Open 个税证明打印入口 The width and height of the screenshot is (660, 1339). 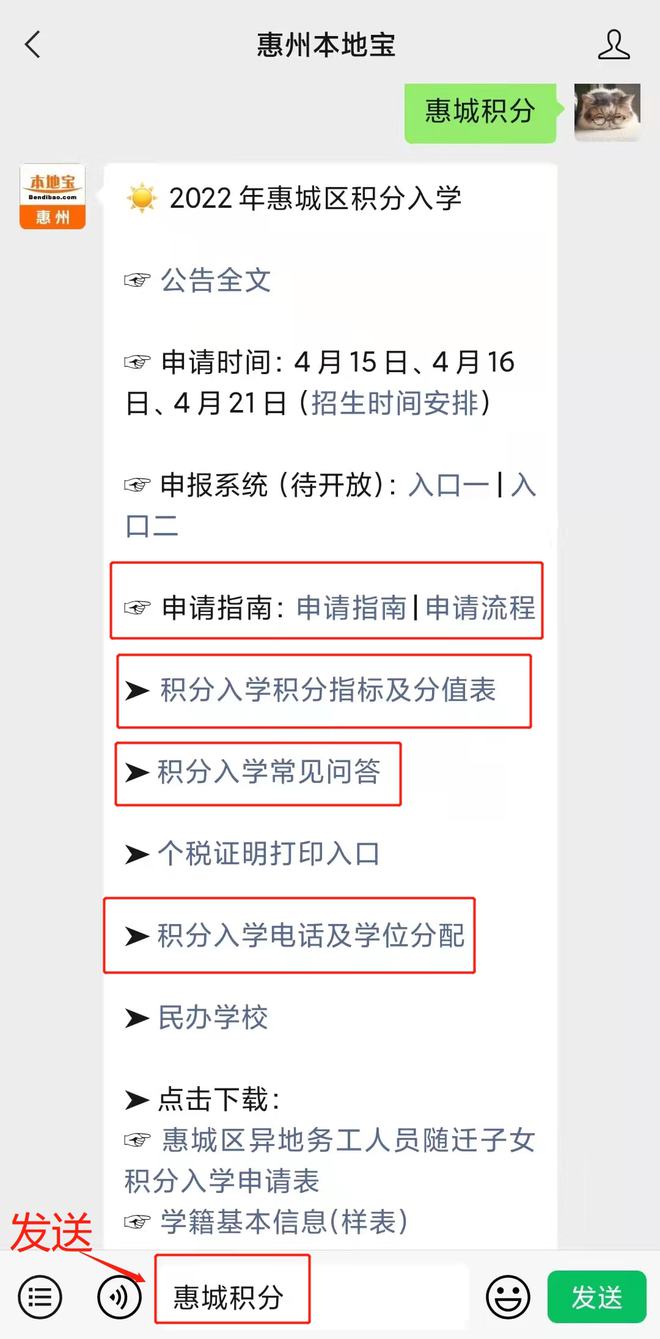click(269, 854)
